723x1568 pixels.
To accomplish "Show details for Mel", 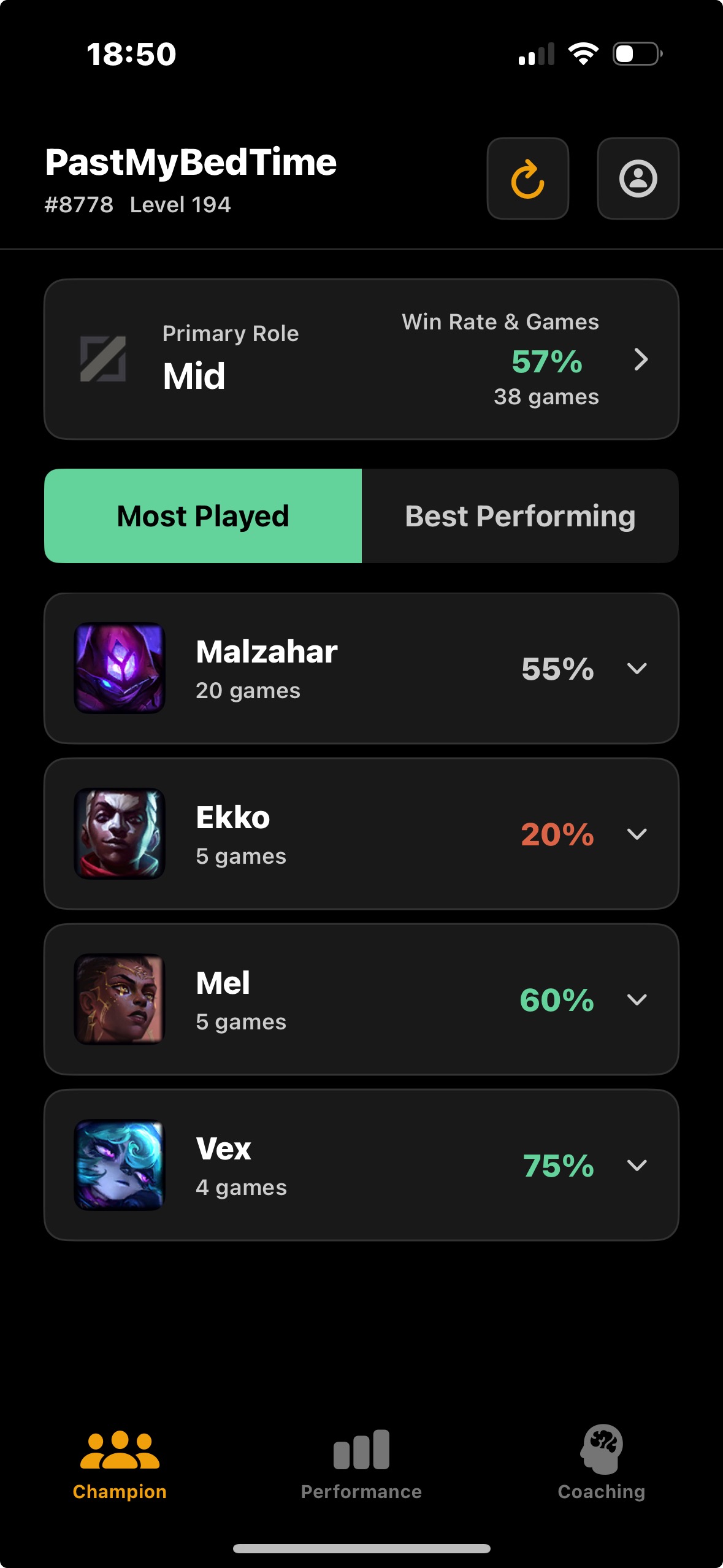I will pos(637,999).
